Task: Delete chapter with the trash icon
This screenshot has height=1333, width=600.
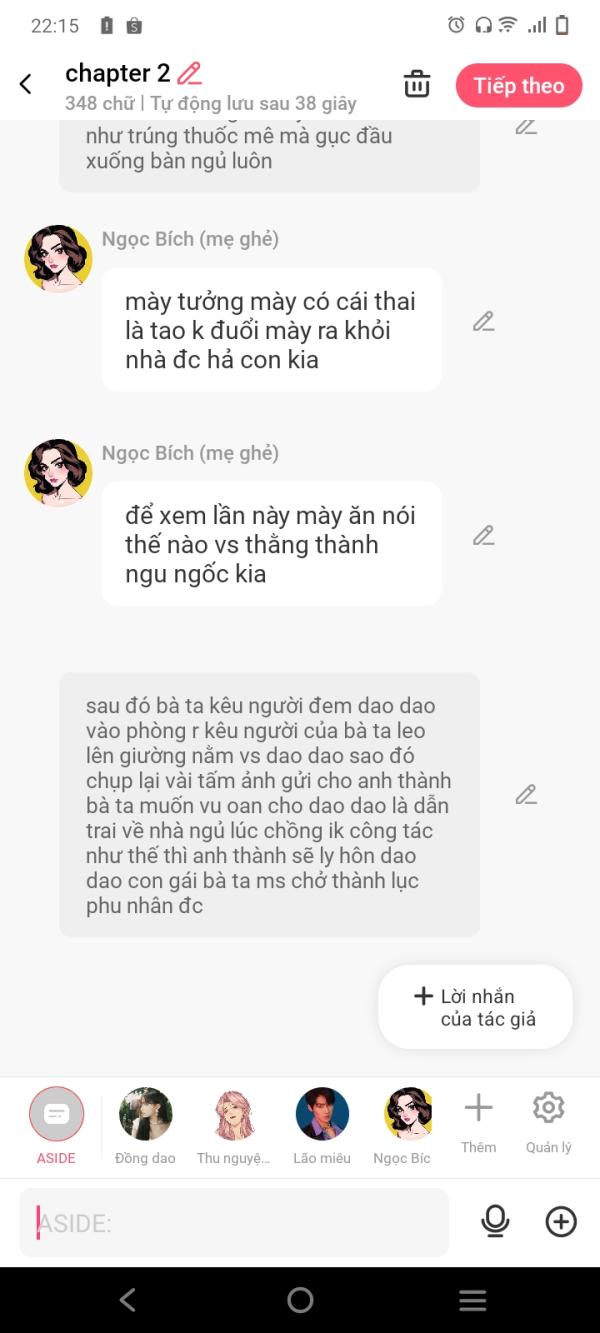Action: point(417,85)
